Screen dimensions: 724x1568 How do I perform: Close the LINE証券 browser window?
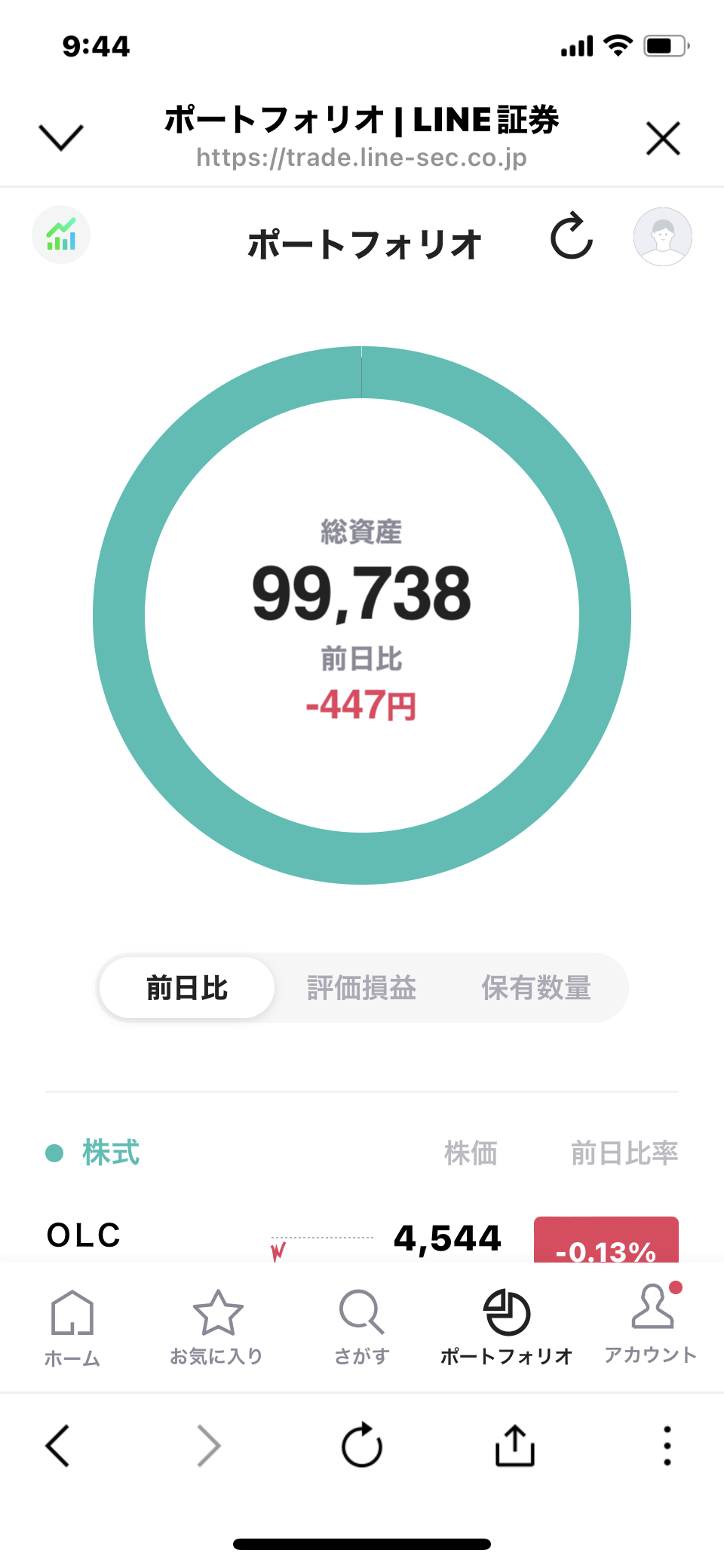point(663,139)
